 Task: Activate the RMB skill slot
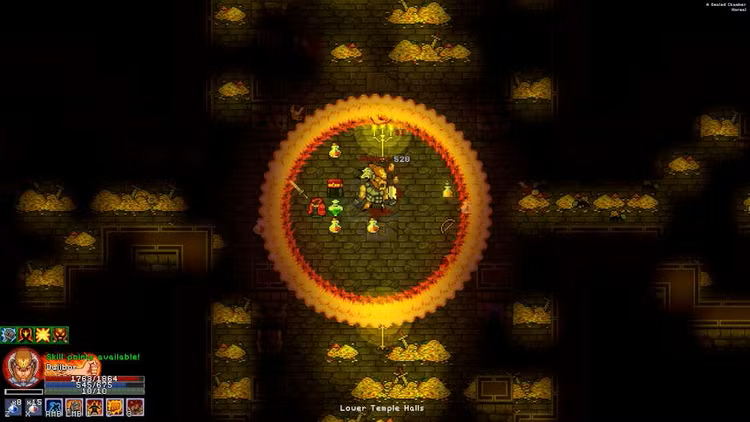tap(54, 407)
